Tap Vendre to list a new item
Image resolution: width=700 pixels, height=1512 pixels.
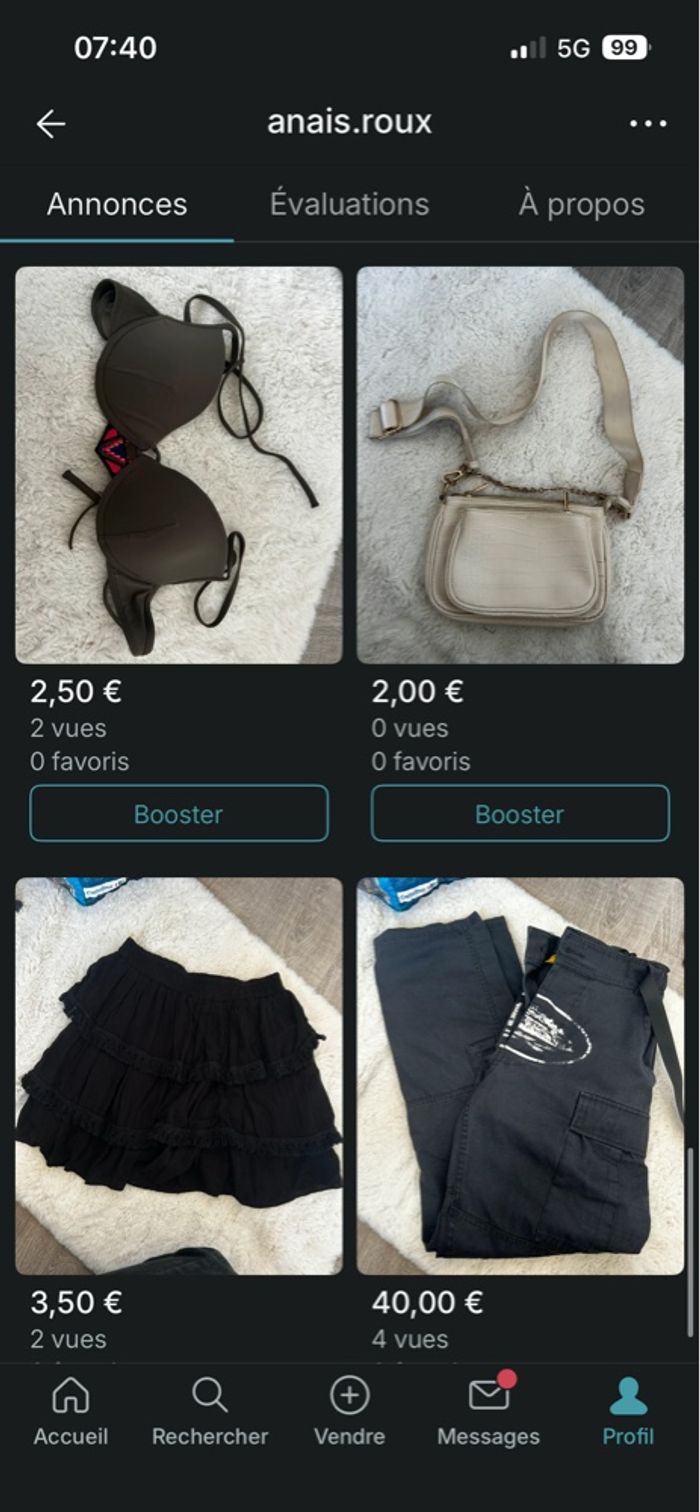pos(349,1410)
